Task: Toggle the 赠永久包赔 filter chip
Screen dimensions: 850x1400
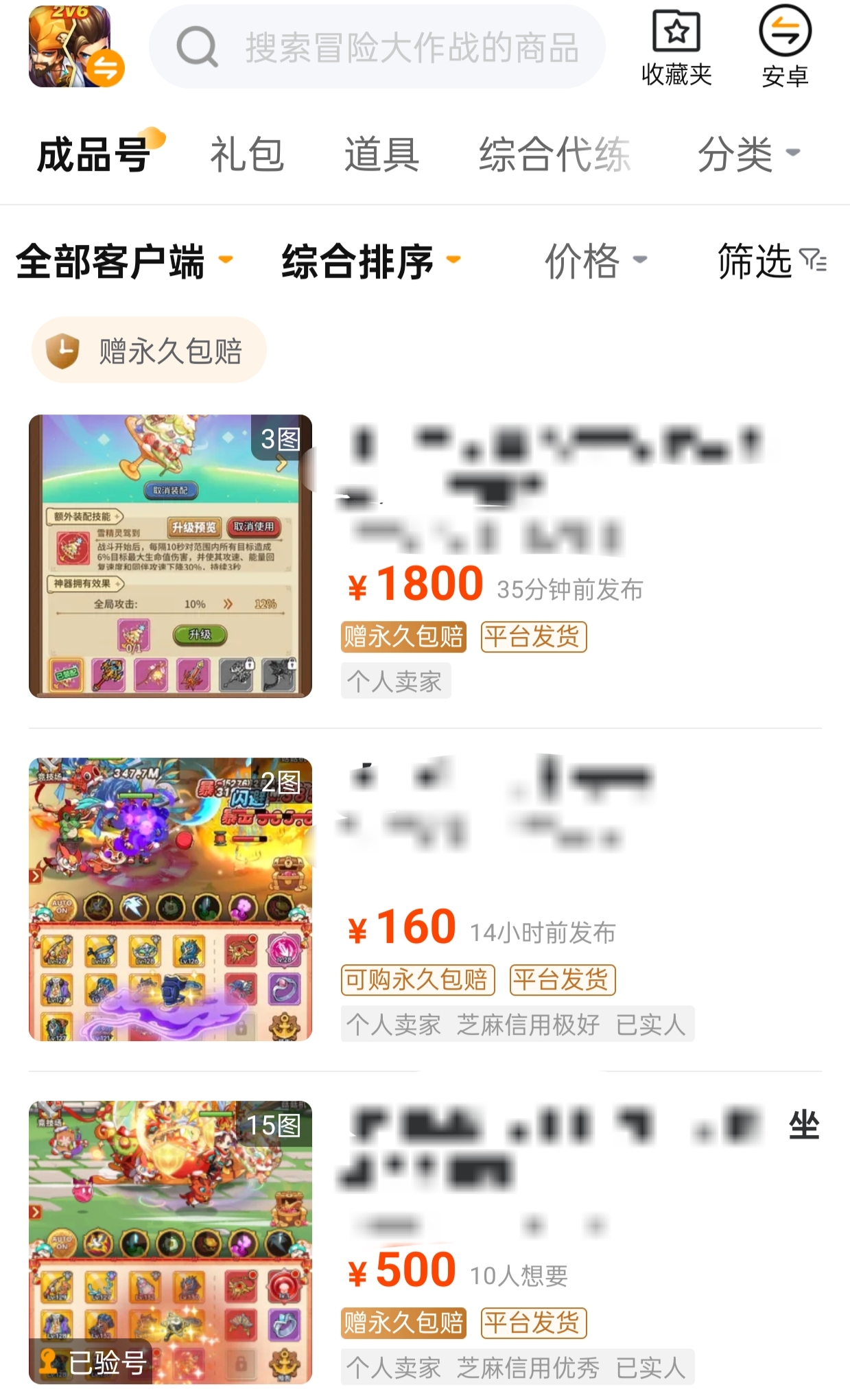Action: coord(149,351)
